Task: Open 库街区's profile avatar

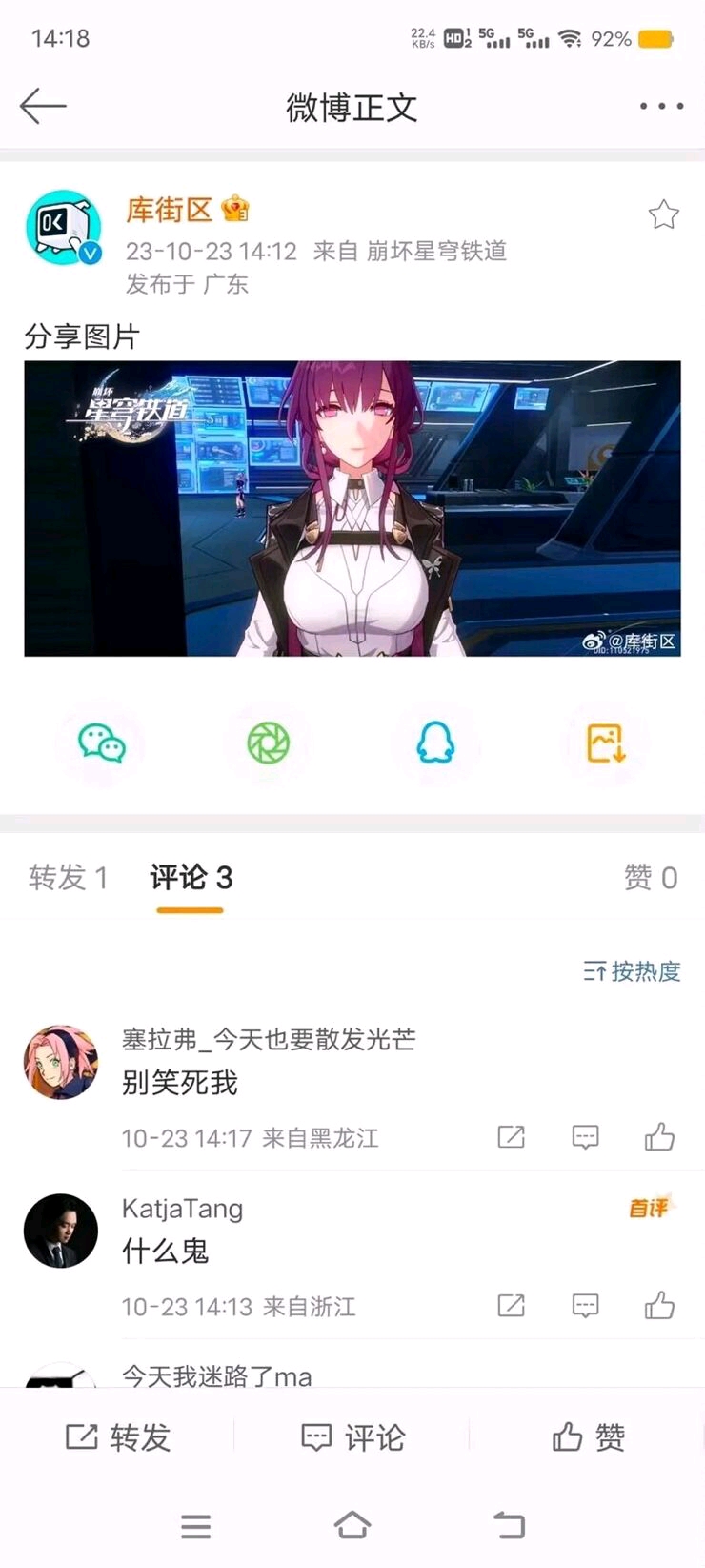Action: click(x=63, y=228)
